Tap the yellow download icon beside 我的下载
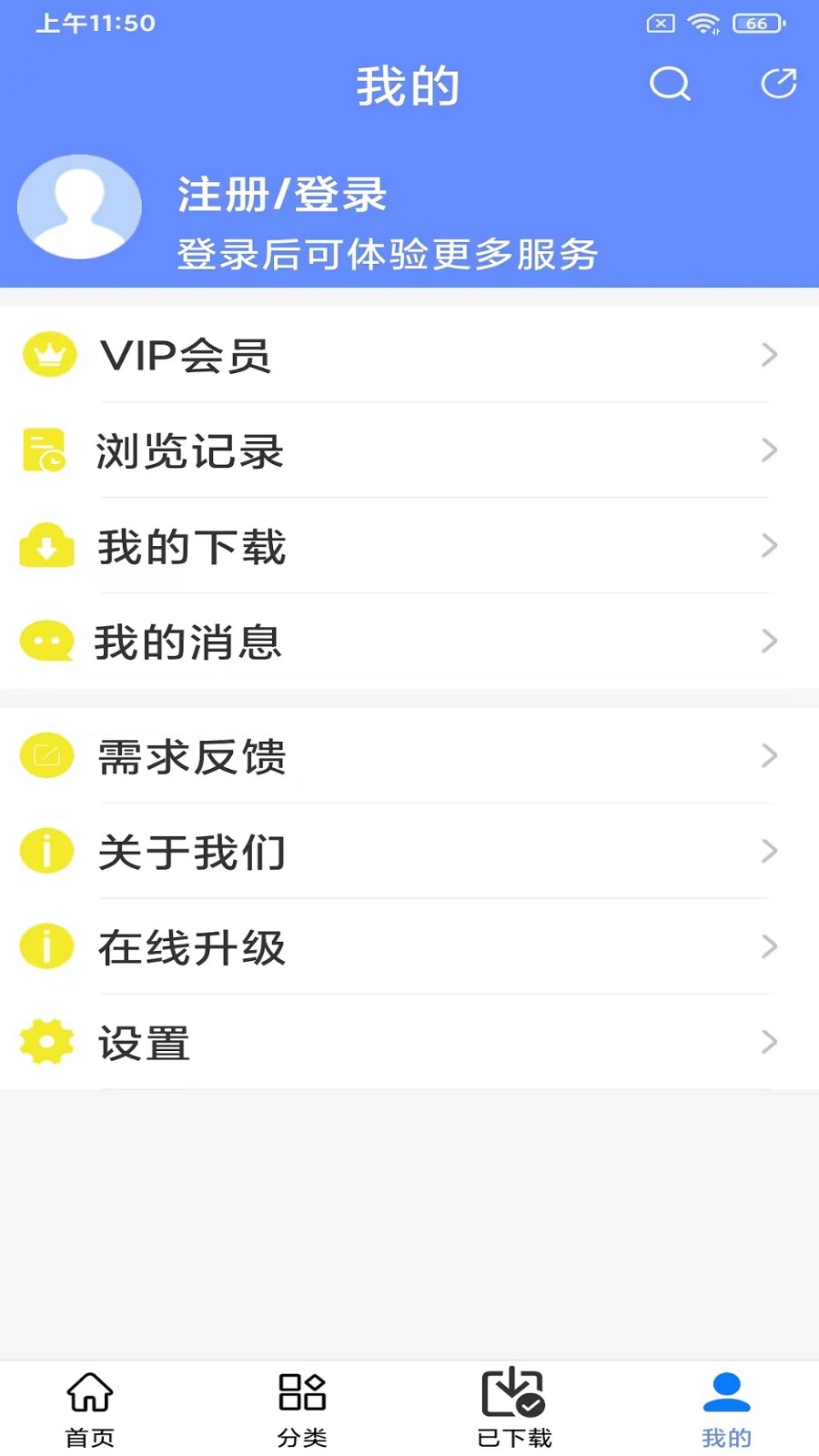819x1456 pixels. click(x=46, y=546)
